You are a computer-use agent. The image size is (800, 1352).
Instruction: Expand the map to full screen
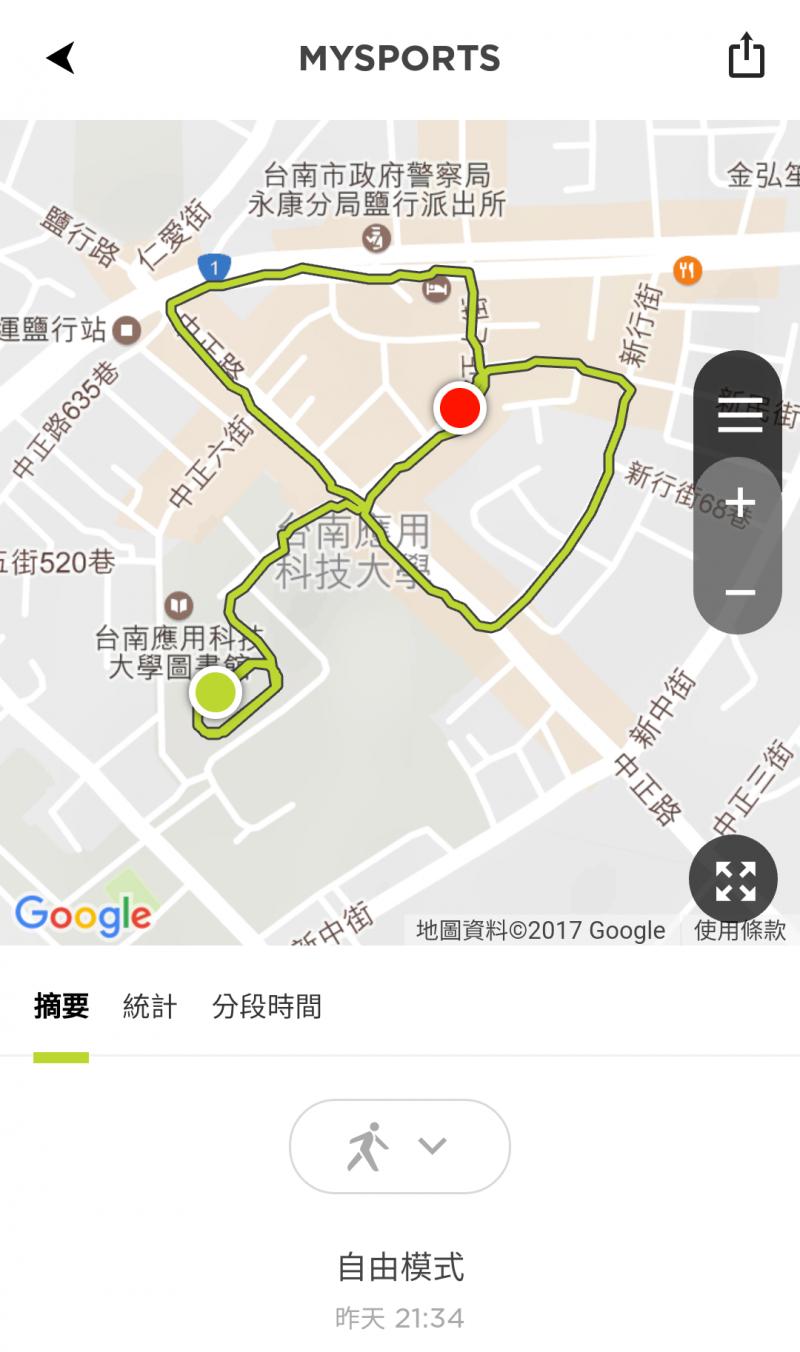coord(735,881)
